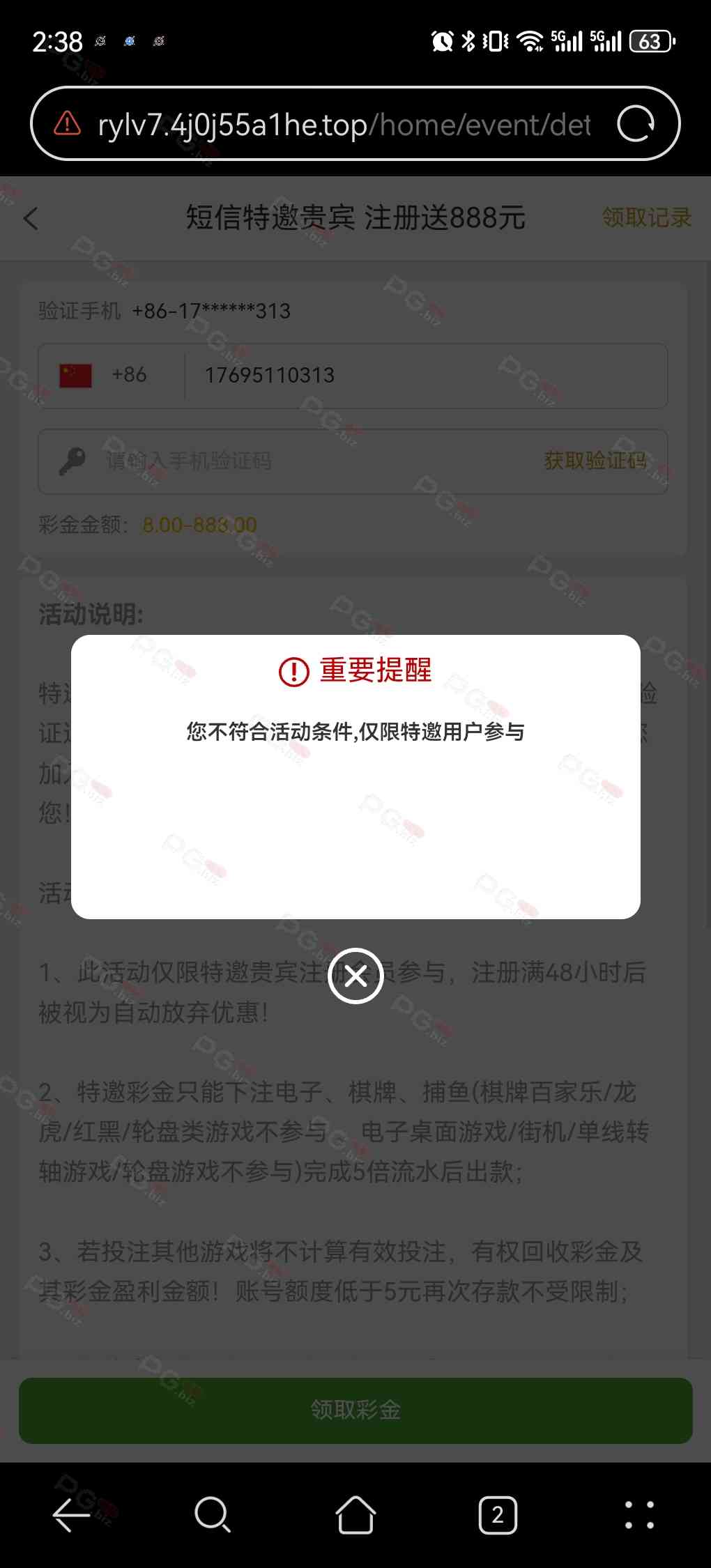Image resolution: width=711 pixels, height=1568 pixels.
Task: Open the tab switcher showing 2 tabs
Action: tap(498, 1515)
